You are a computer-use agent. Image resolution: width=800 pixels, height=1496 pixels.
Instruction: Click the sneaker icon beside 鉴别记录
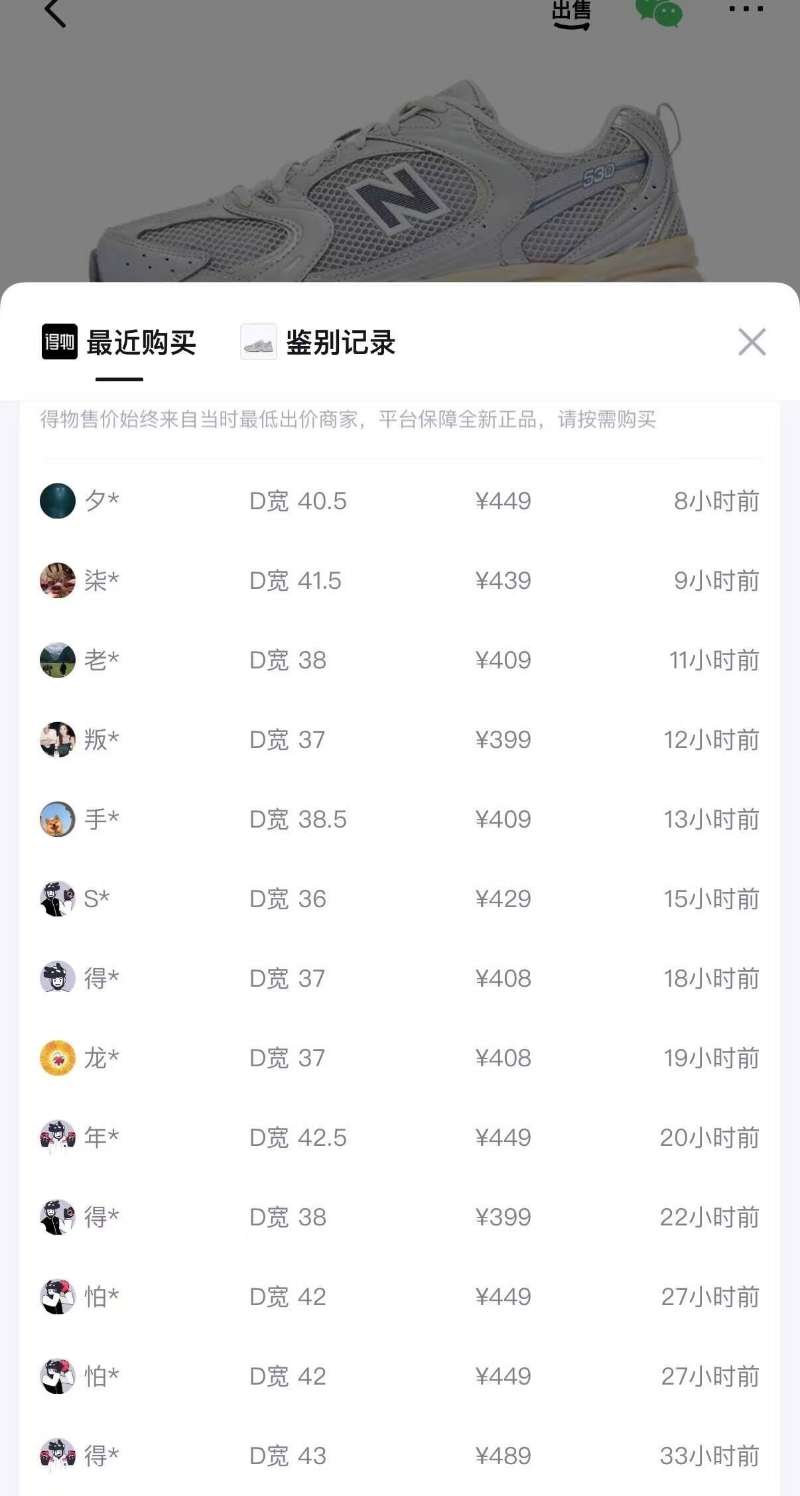pos(258,343)
